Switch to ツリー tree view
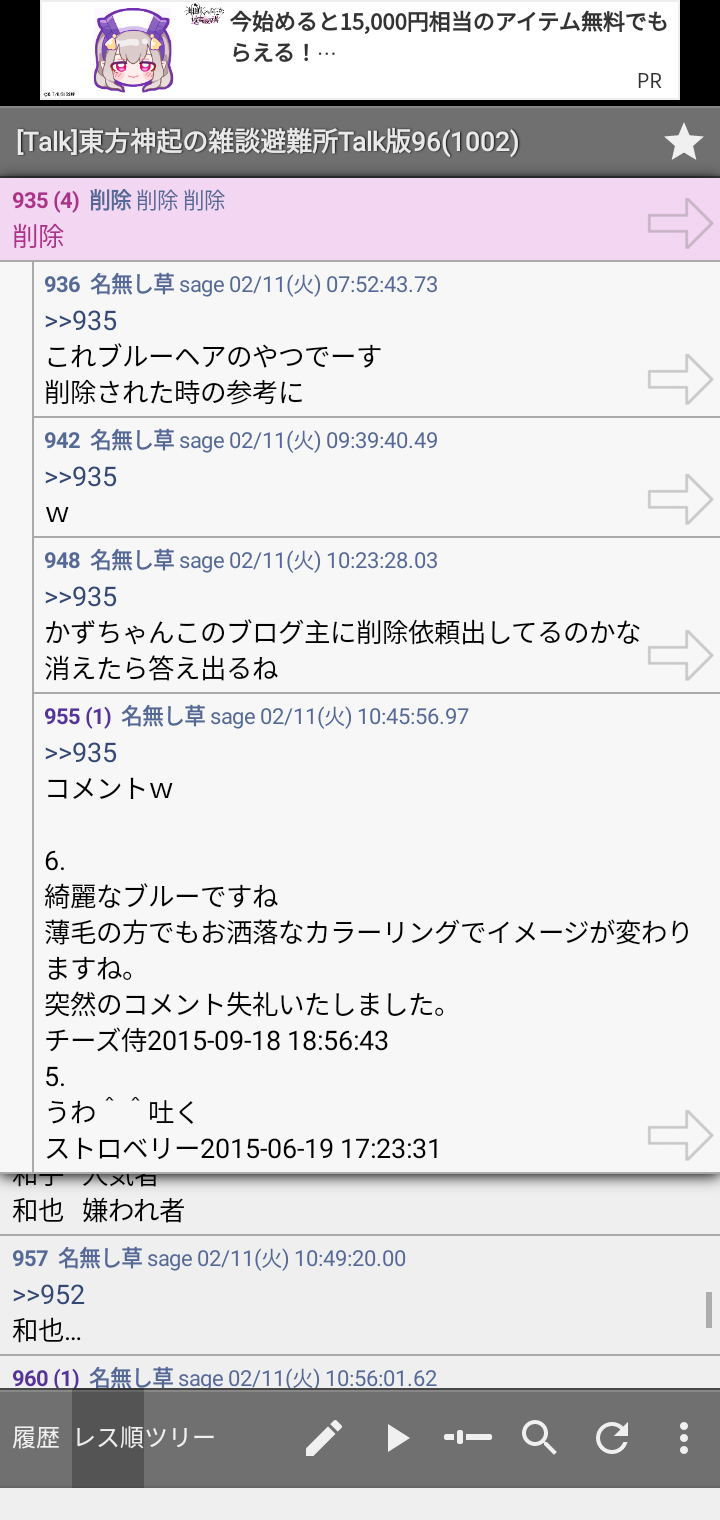Image resolution: width=720 pixels, height=1520 pixels. 180,1438
